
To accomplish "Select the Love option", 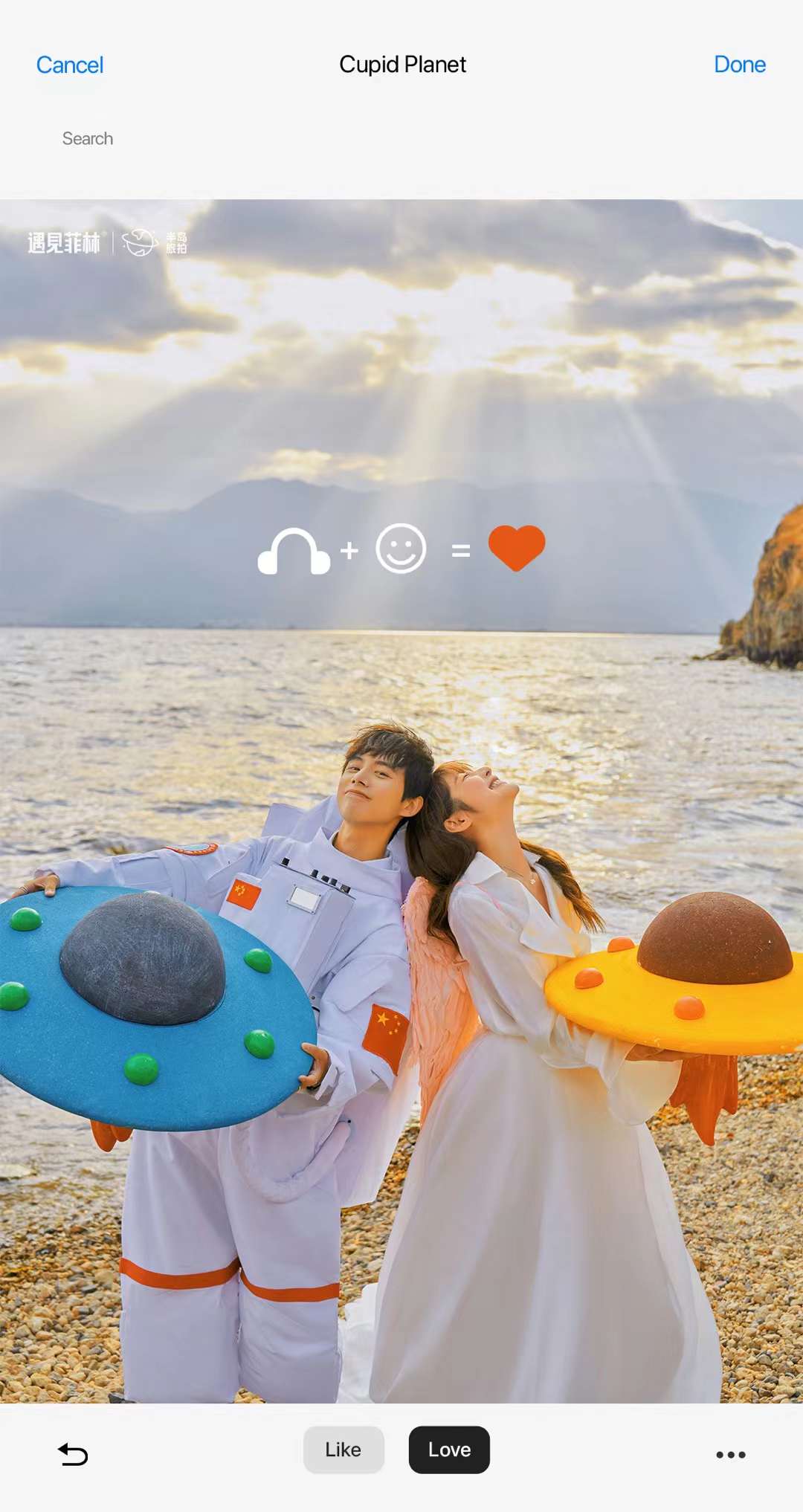I will 449,1450.
